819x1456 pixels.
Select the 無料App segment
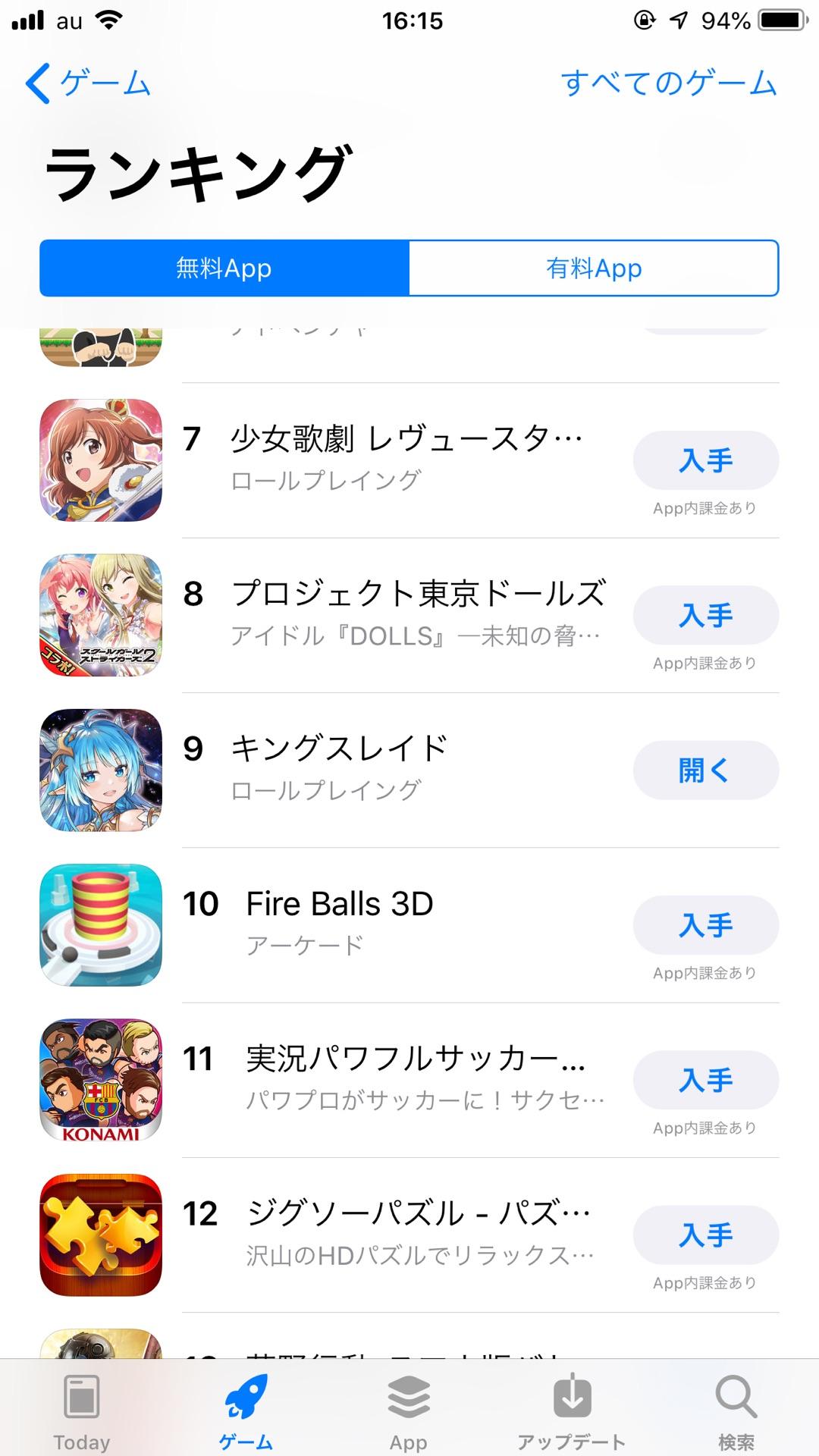224,268
